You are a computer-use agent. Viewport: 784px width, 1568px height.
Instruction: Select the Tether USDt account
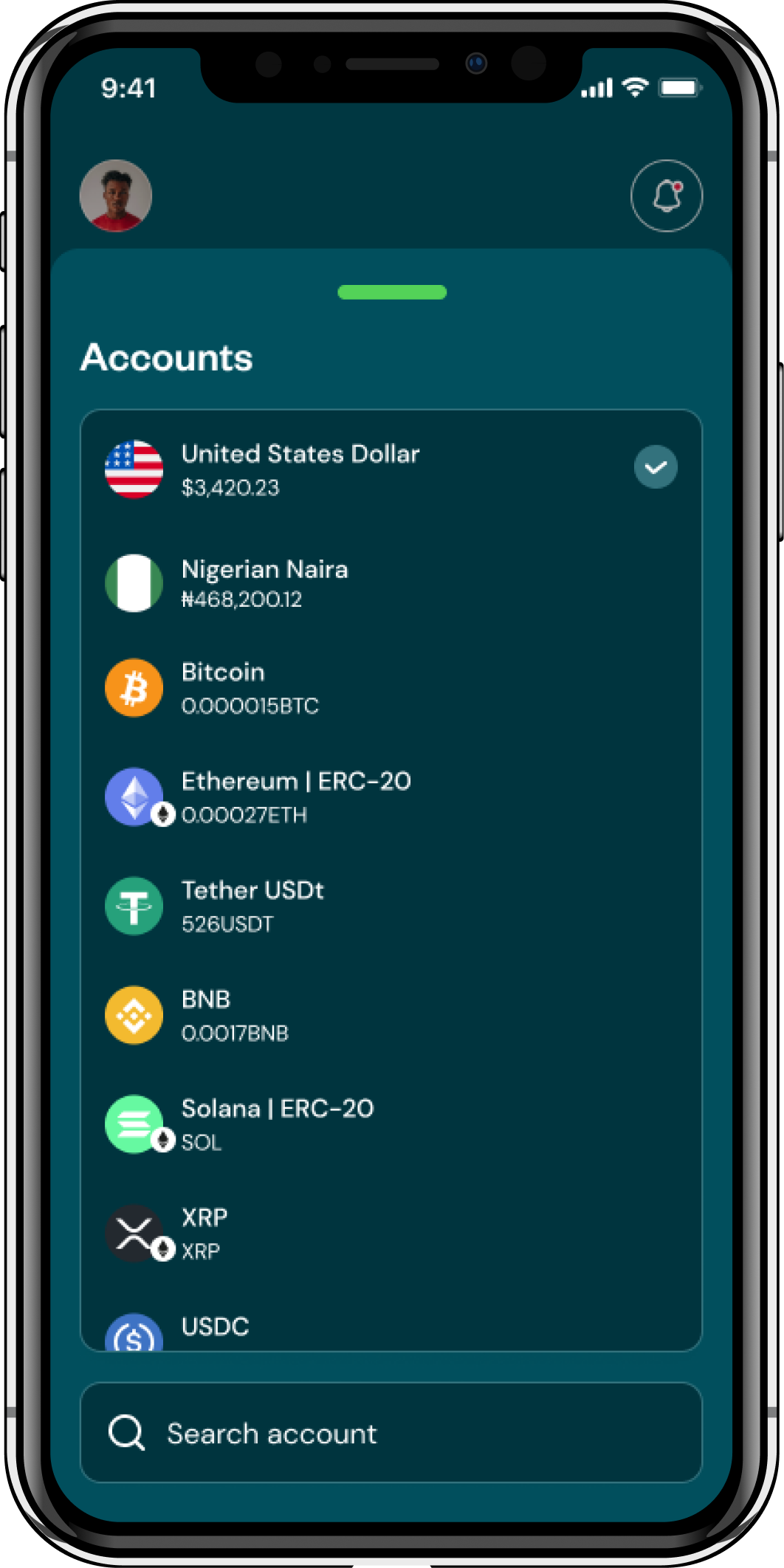point(252,906)
